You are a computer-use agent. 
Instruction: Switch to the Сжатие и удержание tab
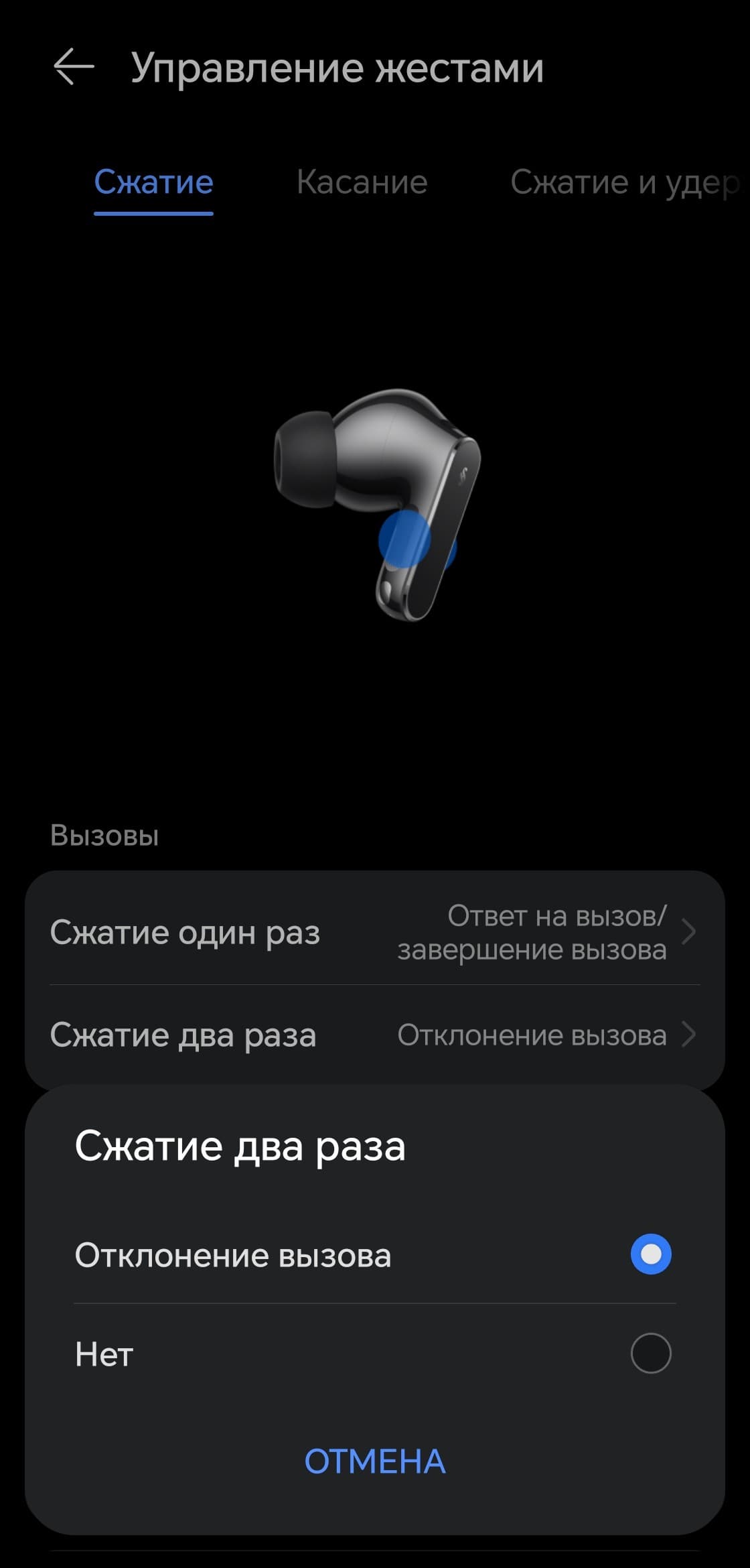(623, 182)
